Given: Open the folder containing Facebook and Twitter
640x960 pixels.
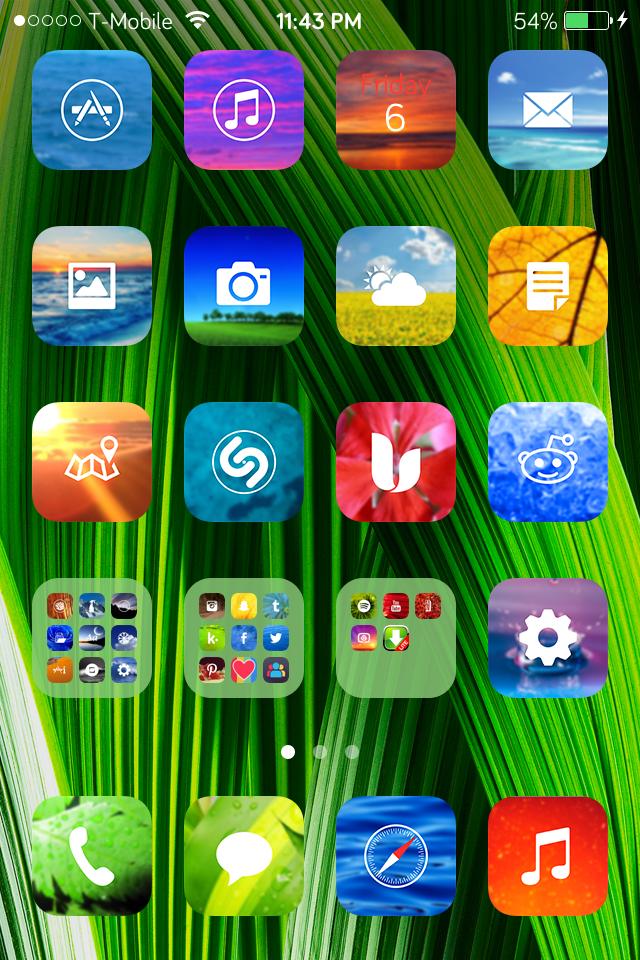Looking at the screenshot, I should (x=244, y=638).
